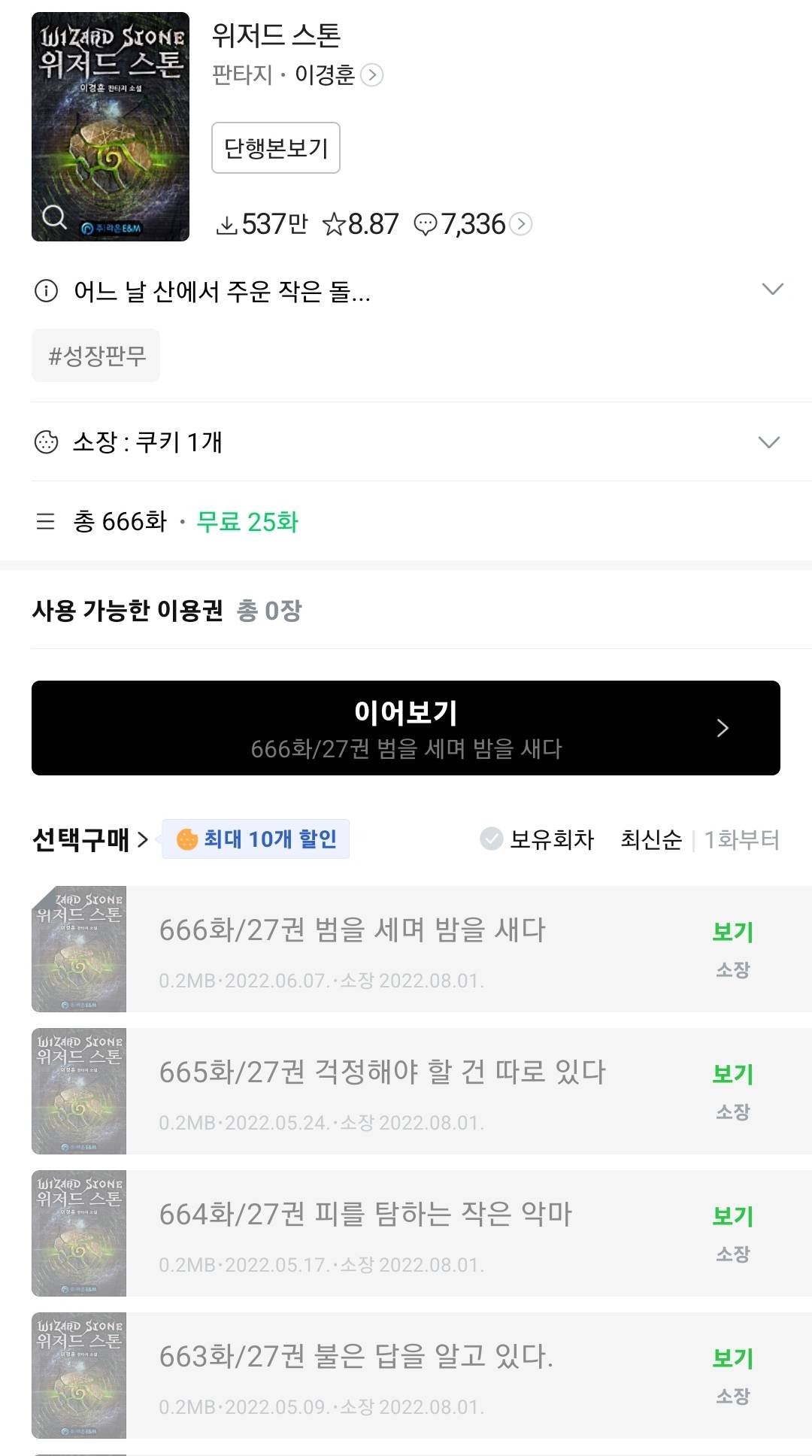
Task: Open episode 666화 범을 세며 밤을 새다
Action: coord(352,931)
